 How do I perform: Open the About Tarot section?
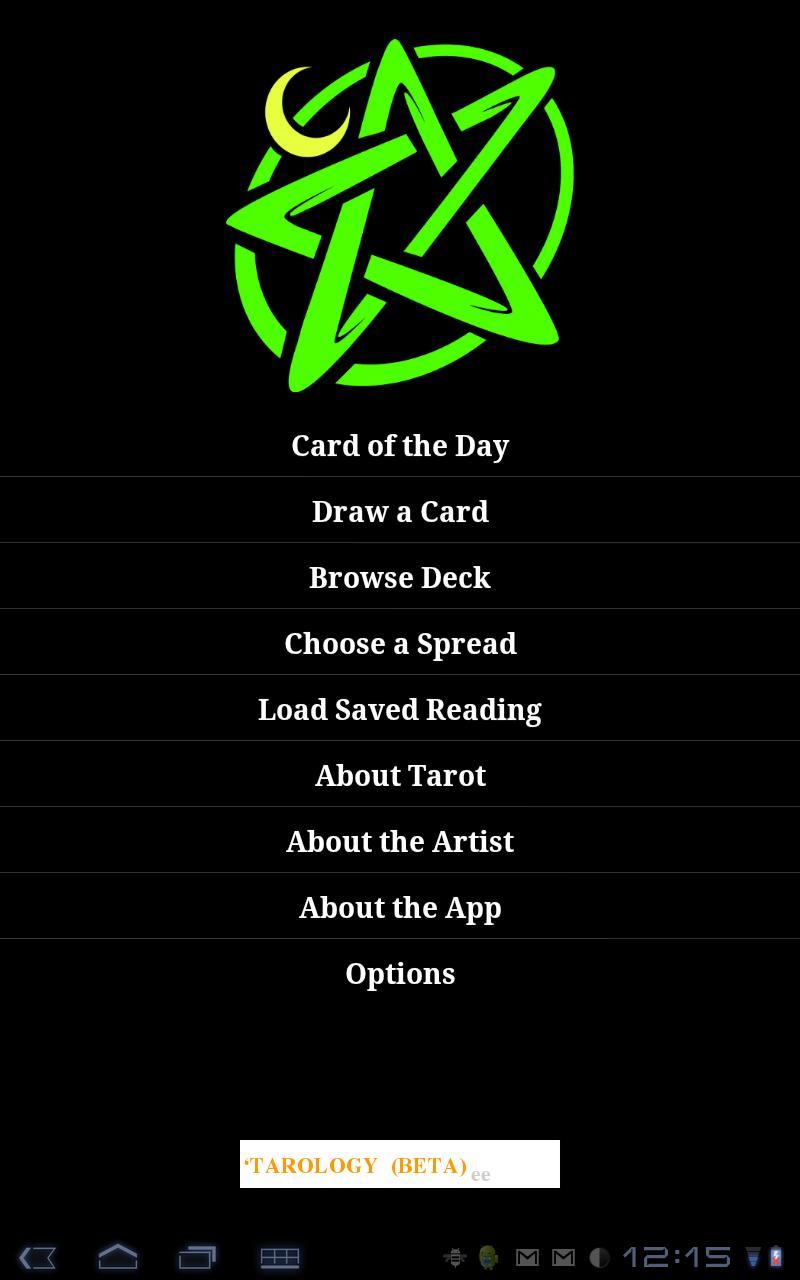point(400,775)
